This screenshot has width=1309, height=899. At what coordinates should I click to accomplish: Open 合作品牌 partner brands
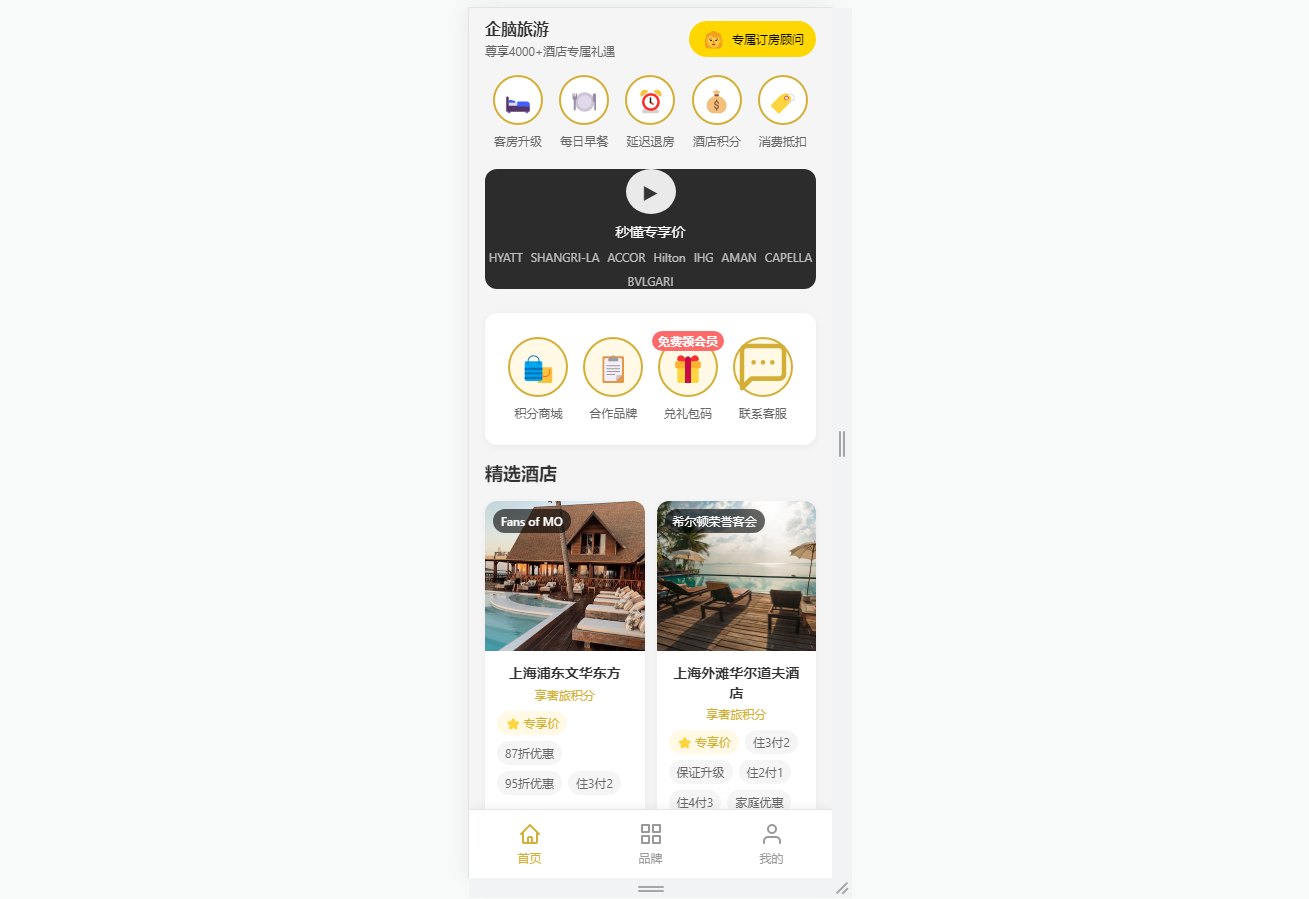coord(613,367)
